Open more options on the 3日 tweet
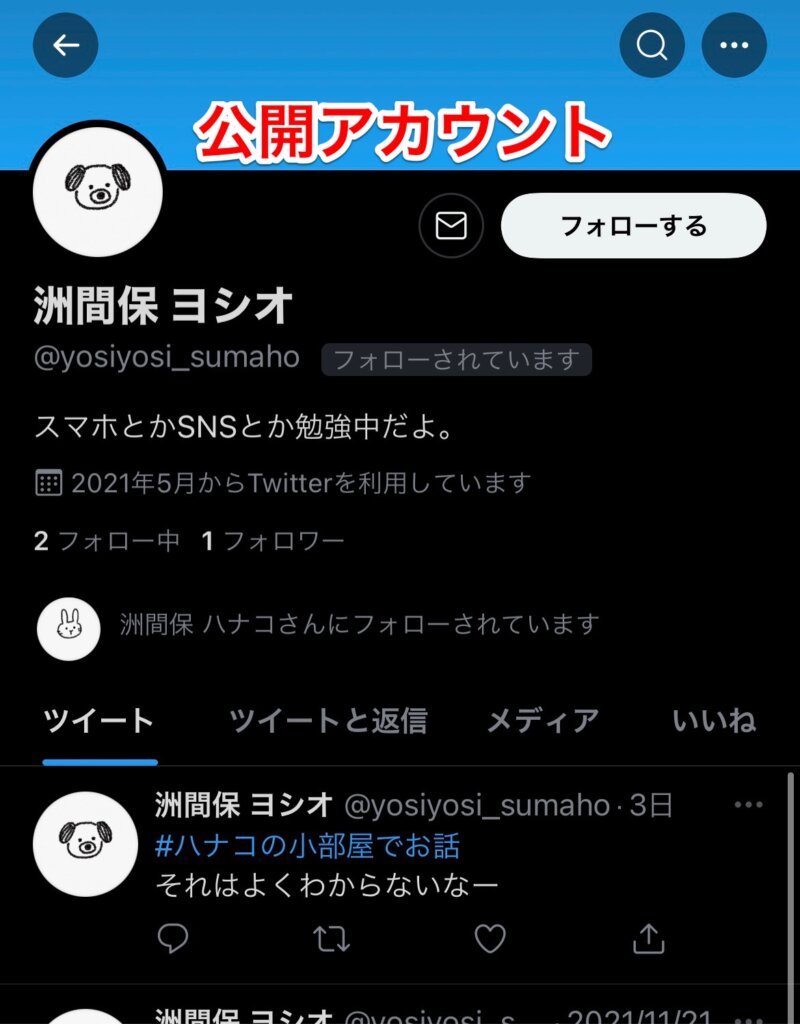Viewport: 800px width, 1024px height. tap(749, 805)
